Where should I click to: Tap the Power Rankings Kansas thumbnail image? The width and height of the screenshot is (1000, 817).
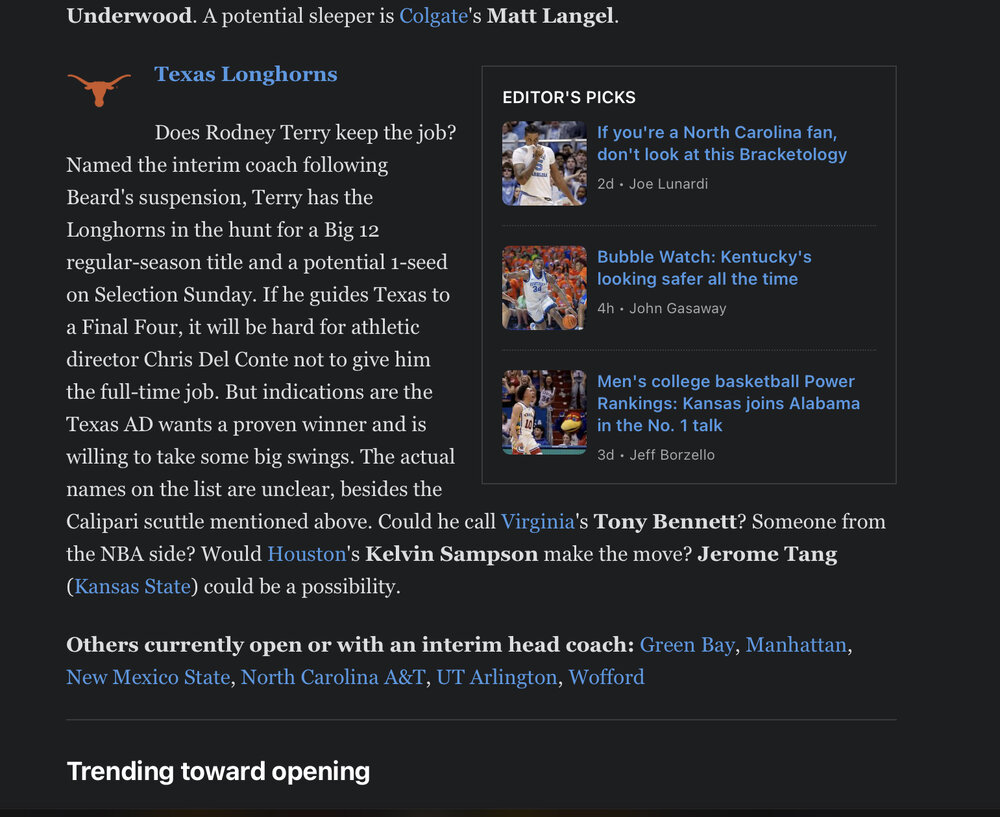click(544, 412)
